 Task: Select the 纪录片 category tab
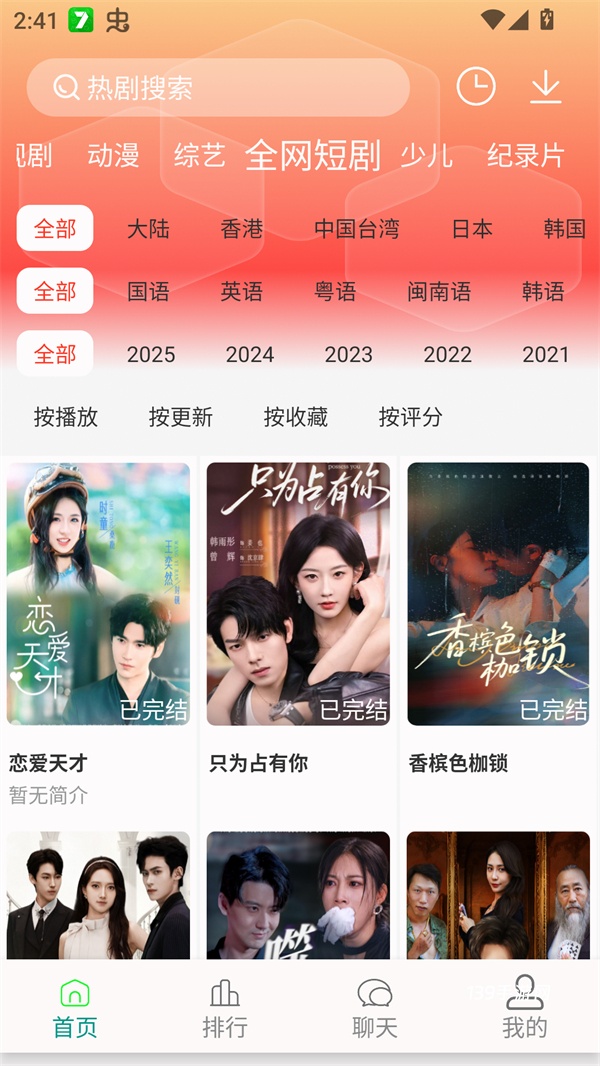(x=526, y=155)
